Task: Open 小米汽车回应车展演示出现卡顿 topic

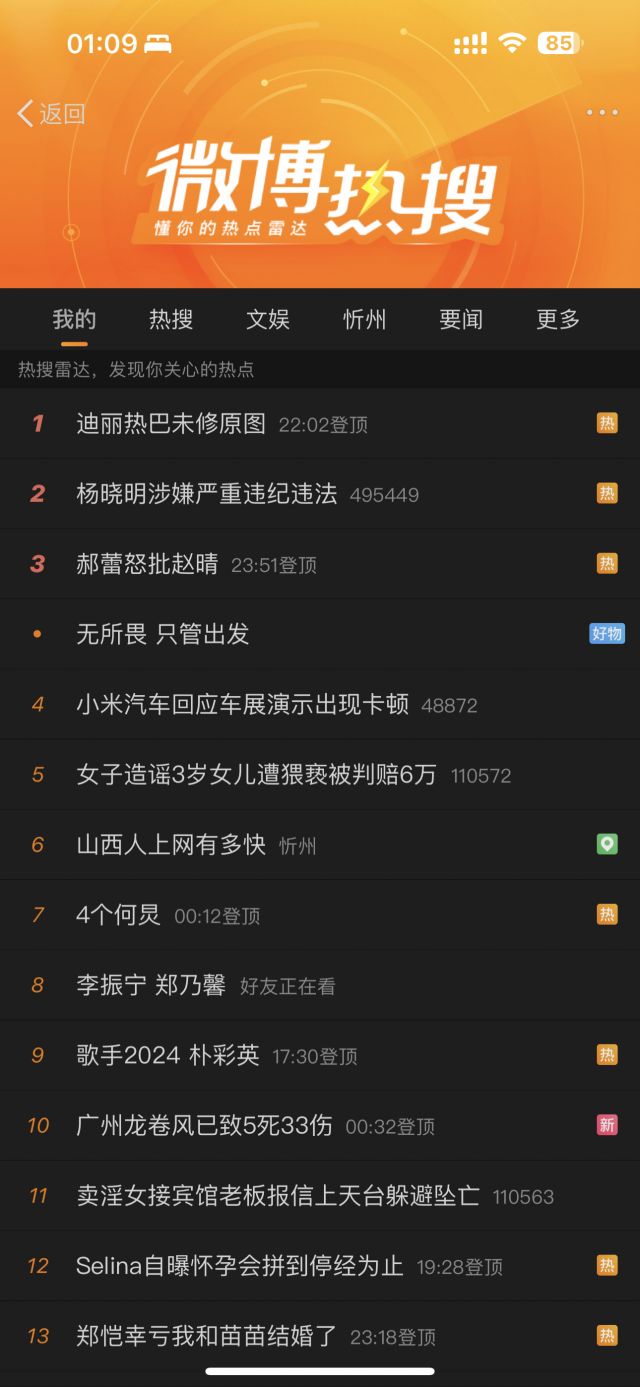Action: pyautogui.click(x=243, y=705)
